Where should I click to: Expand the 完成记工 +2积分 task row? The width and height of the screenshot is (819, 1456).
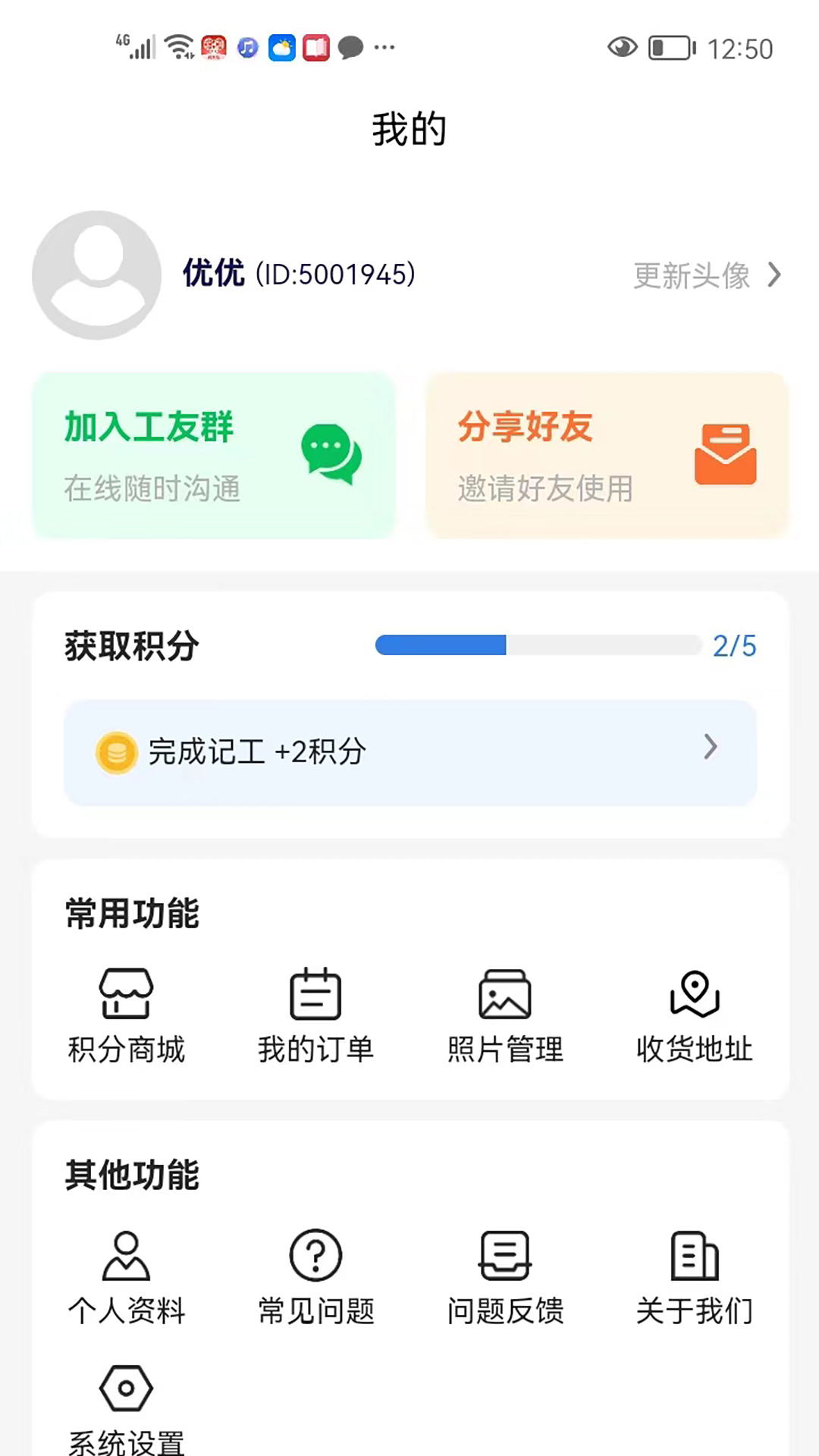coord(410,752)
